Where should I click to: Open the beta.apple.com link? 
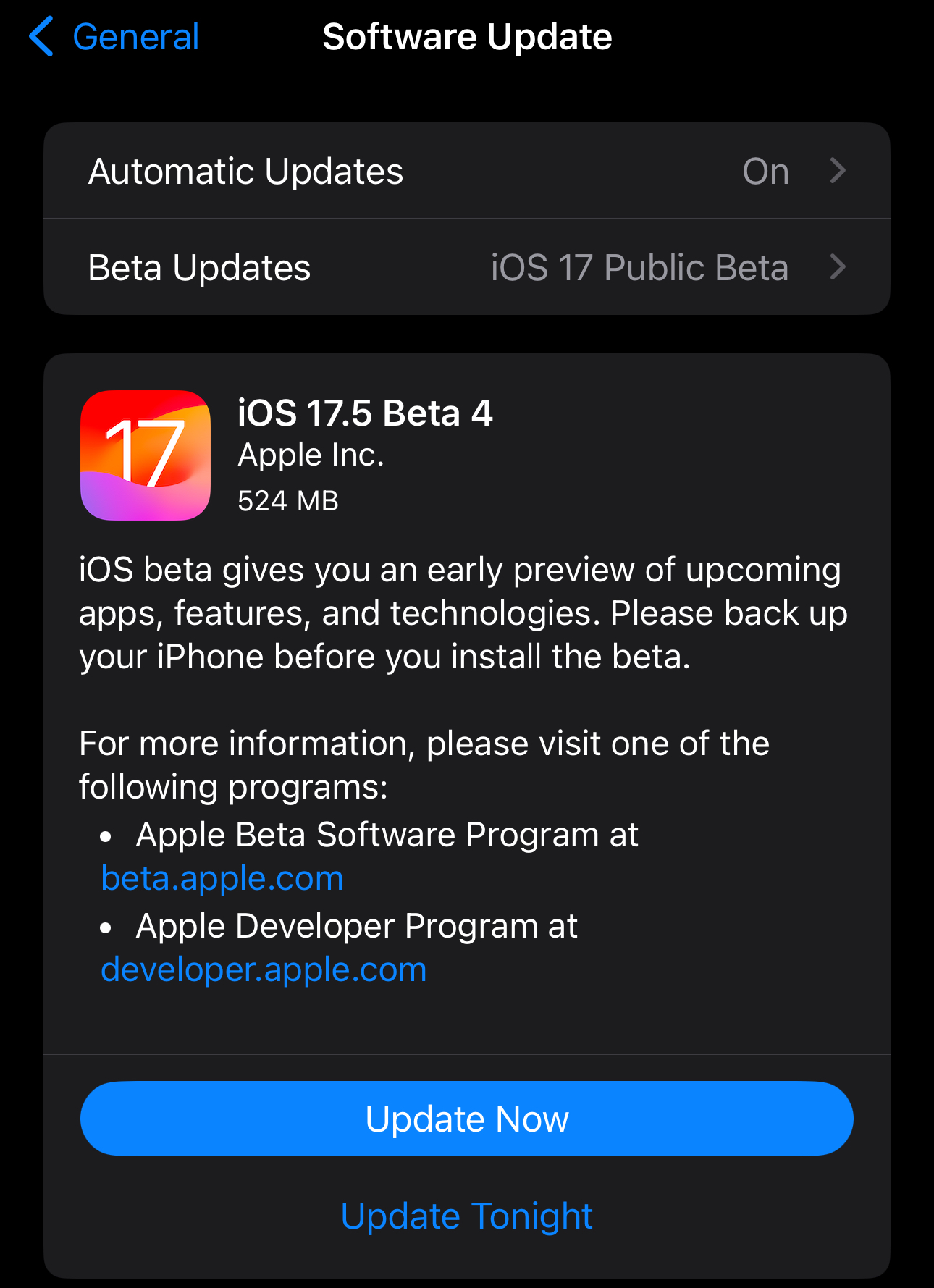(x=222, y=878)
